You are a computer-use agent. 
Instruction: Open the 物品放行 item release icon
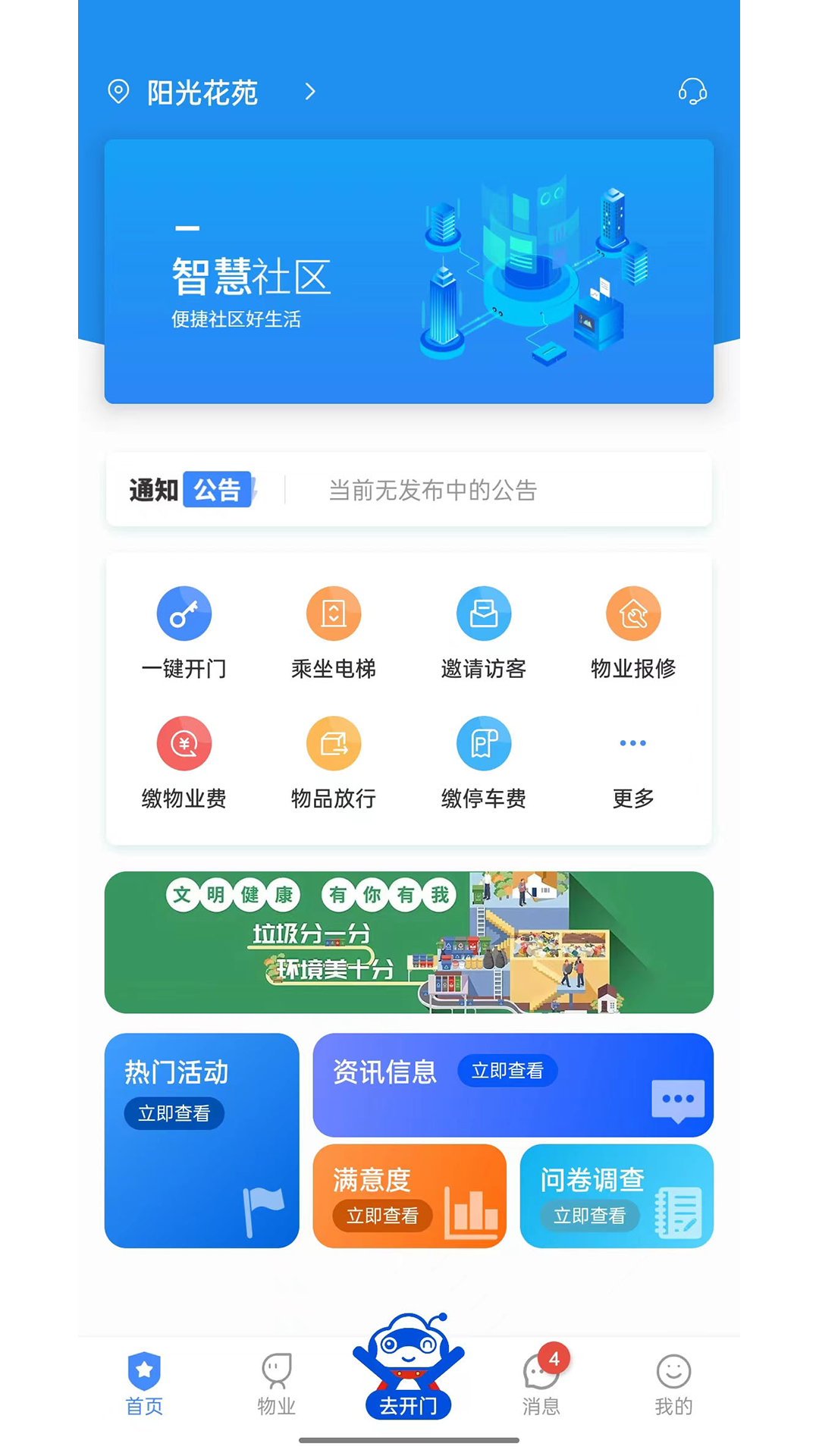[334, 743]
